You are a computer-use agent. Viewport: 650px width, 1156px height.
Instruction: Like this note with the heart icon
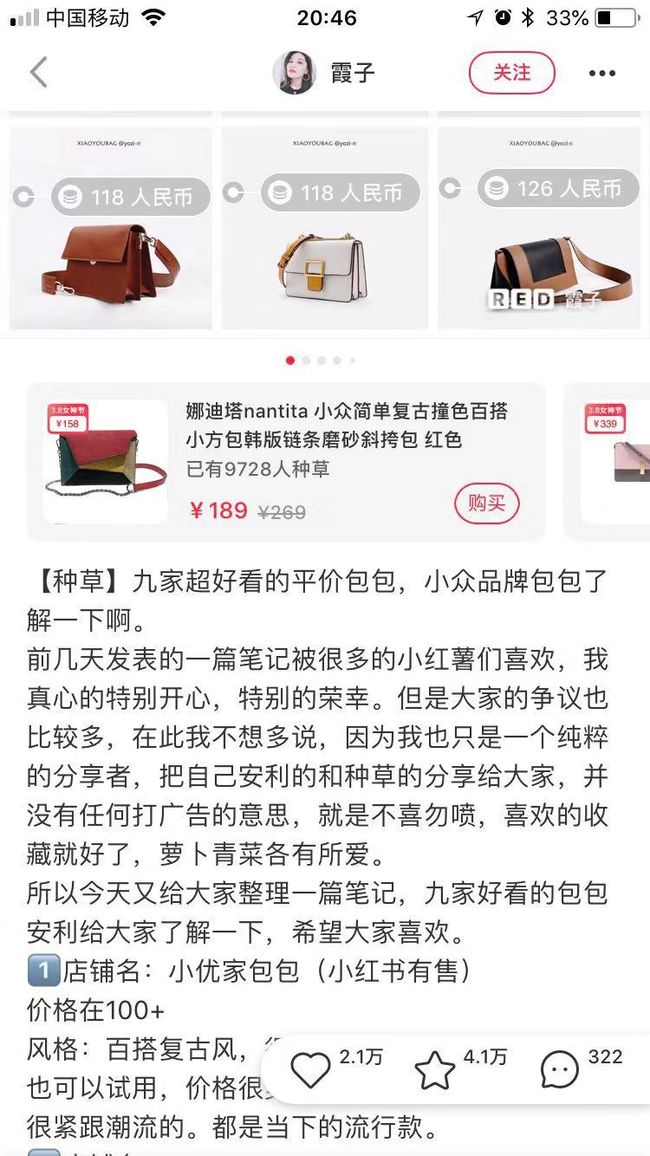click(x=310, y=1069)
